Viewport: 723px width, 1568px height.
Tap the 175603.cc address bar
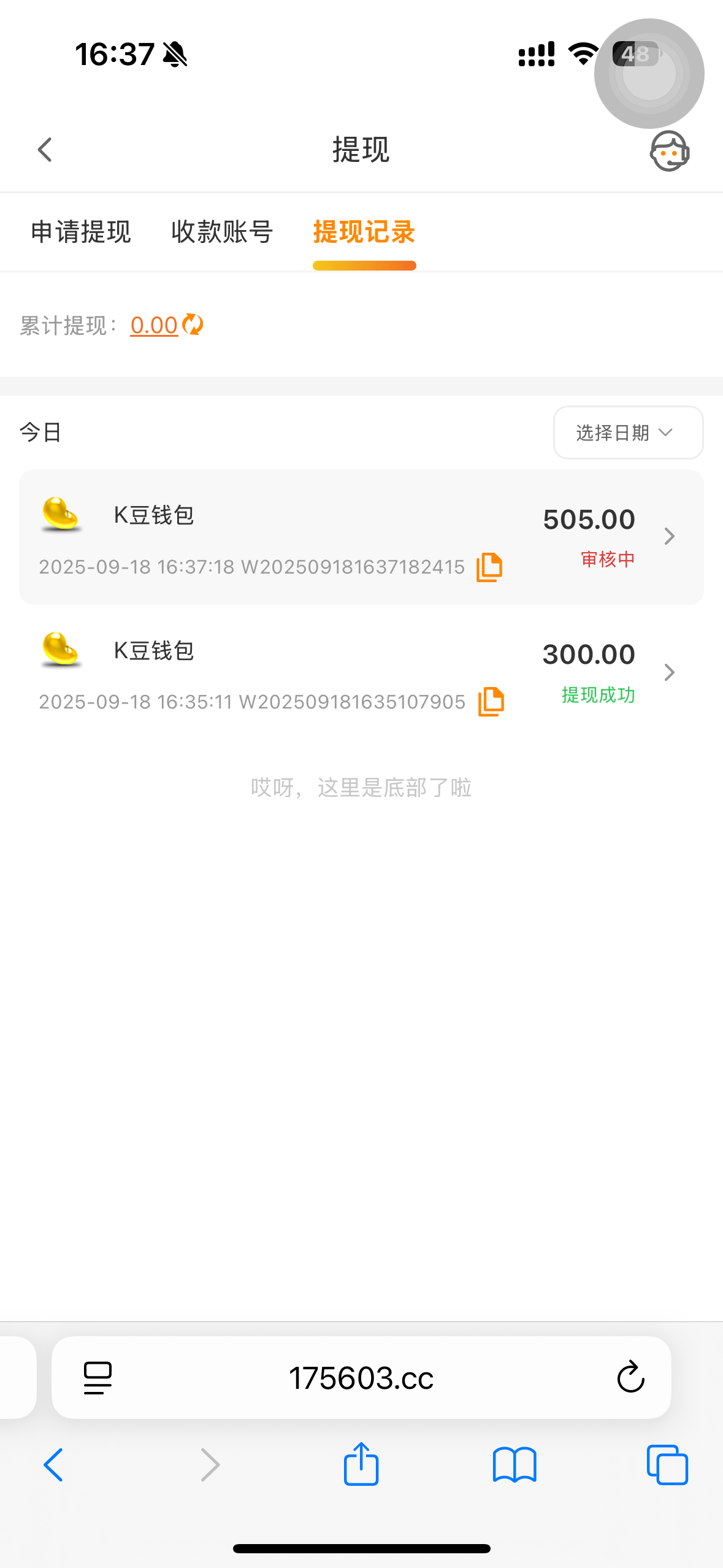(361, 1378)
